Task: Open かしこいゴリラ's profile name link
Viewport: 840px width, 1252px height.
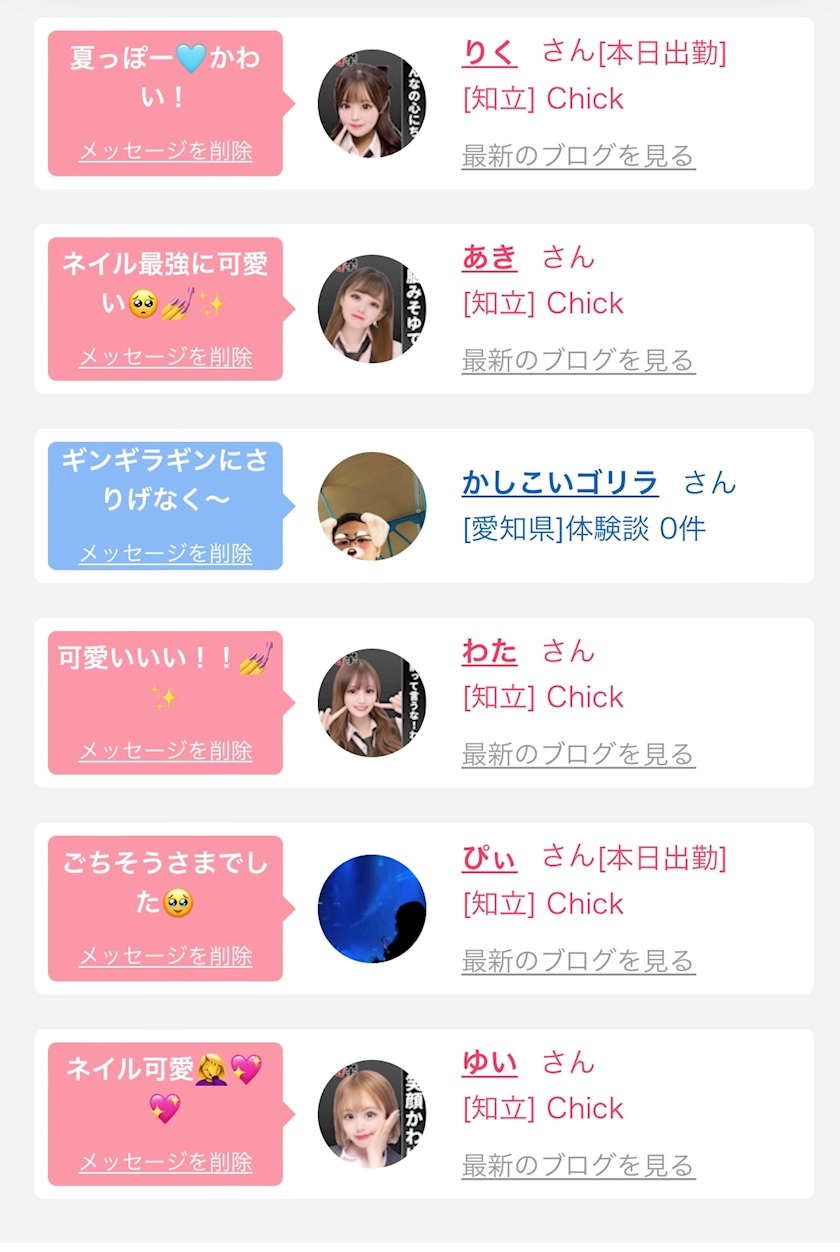Action: pos(560,483)
